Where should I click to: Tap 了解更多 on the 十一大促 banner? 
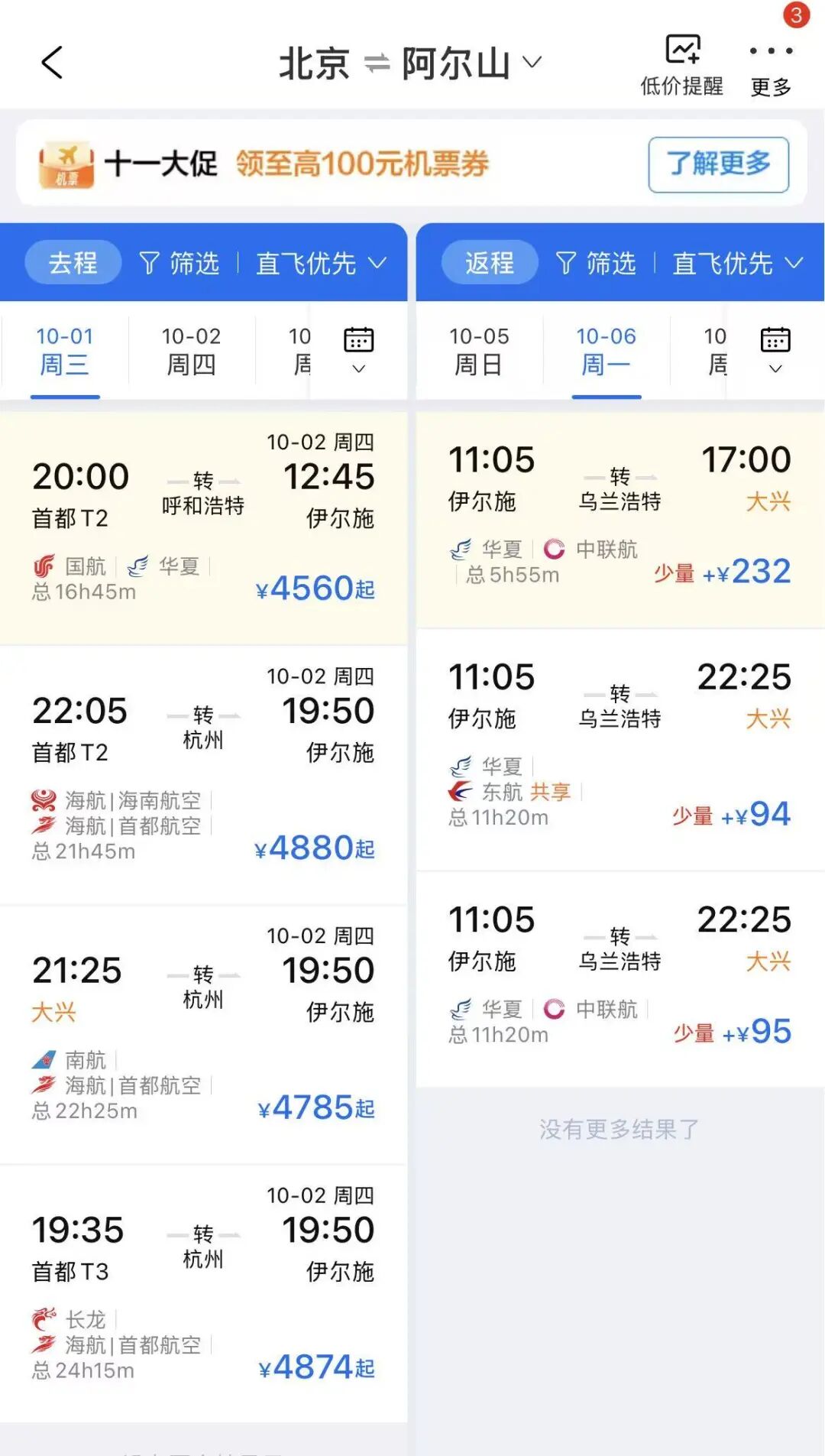click(x=718, y=164)
